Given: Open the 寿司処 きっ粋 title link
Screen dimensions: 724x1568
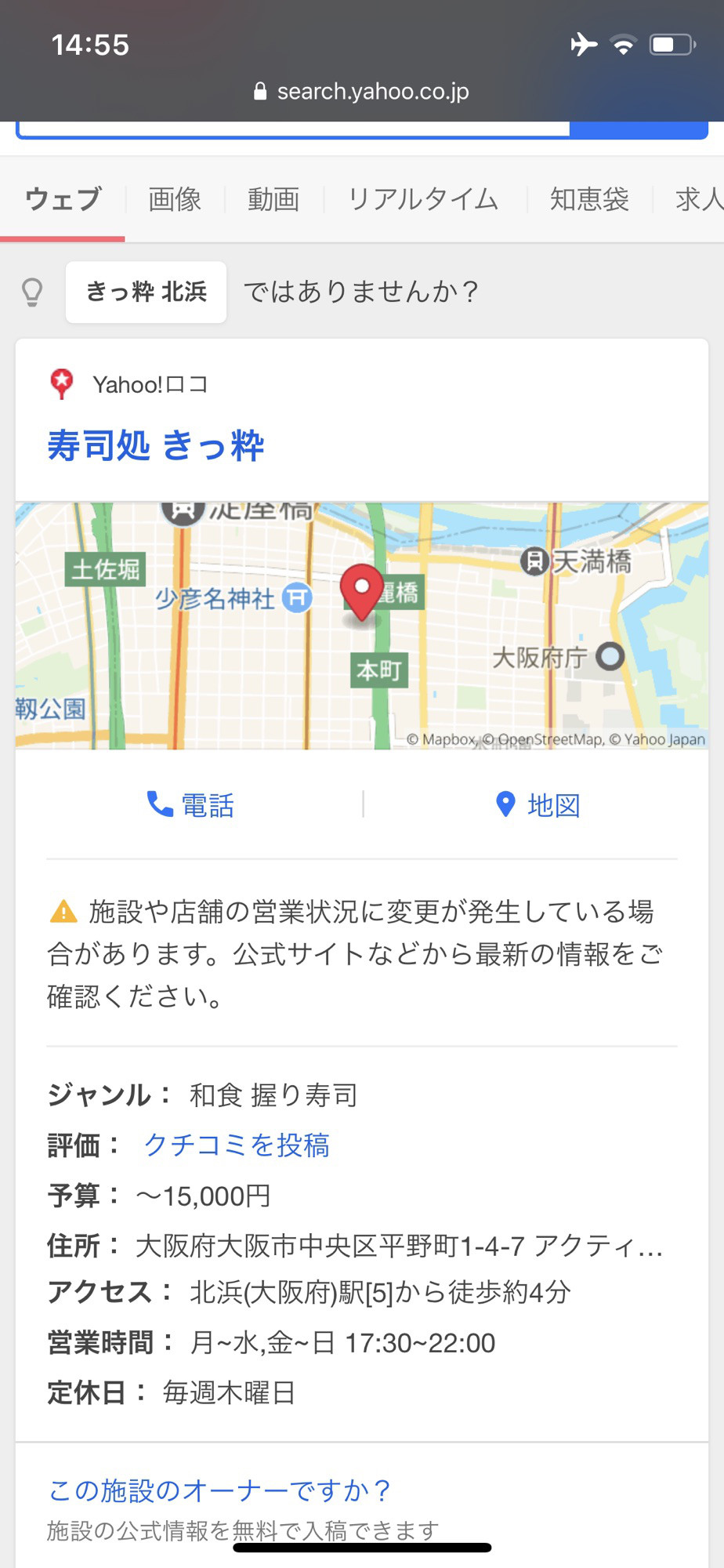Looking at the screenshot, I should [x=156, y=445].
